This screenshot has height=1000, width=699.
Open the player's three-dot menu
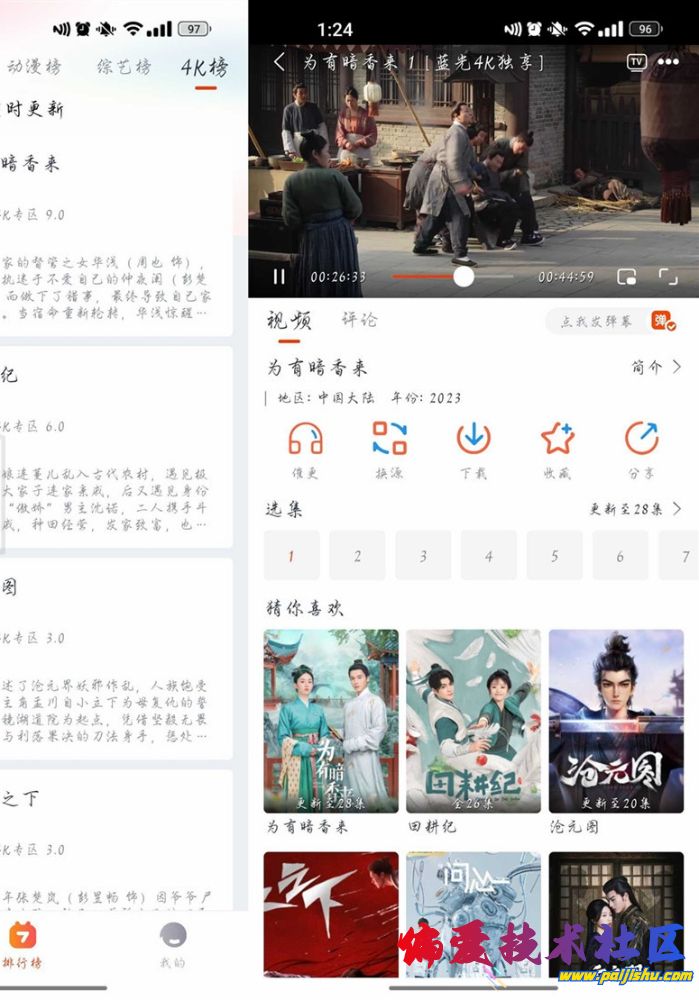coord(668,62)
